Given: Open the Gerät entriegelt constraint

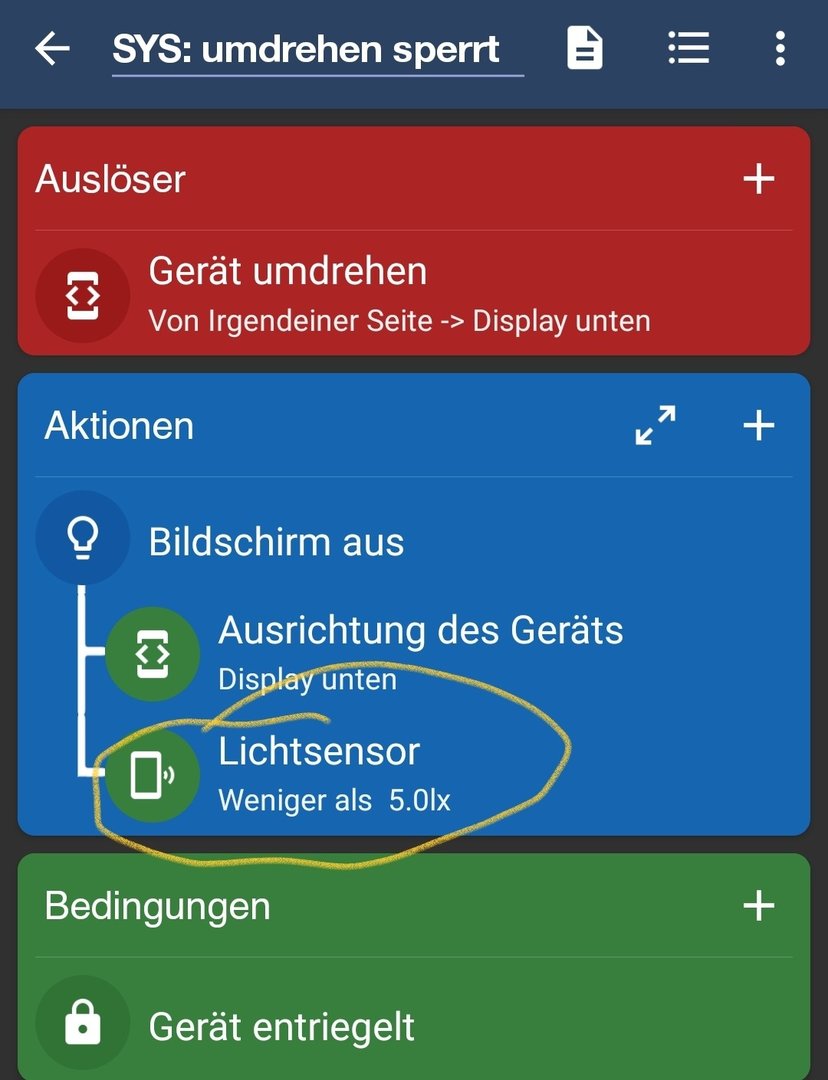Looking at the screenshot, I should pyautogui.click(x=282, y=1027).
